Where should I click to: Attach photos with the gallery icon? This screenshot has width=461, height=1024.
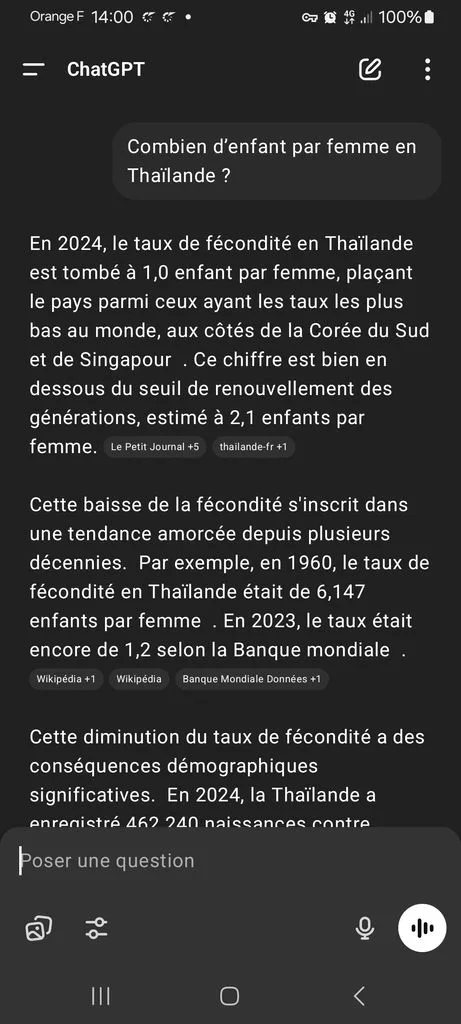(x=39, y=928)
